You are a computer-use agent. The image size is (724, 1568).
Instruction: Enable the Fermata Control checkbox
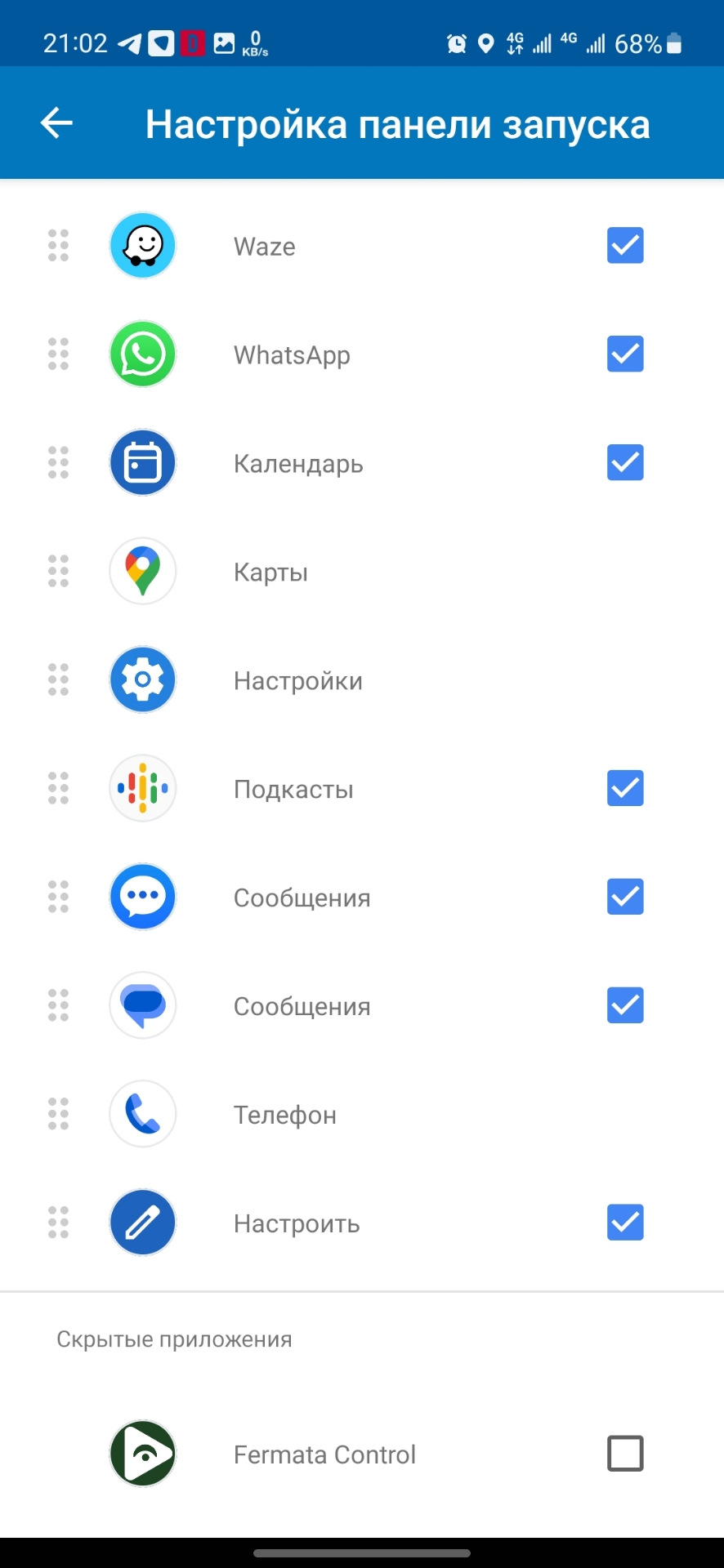point(623,1454)
